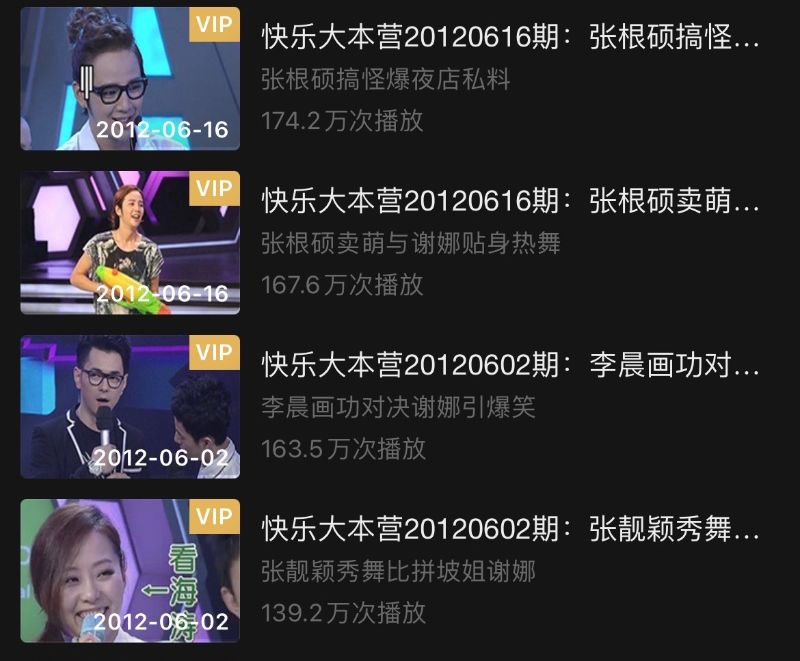Image resolution: width=800 pixels, height=661 pixels.
Task: Open 李晨画功对决谢娜引爆笑 episode clip
Action: tap(130, 406)
